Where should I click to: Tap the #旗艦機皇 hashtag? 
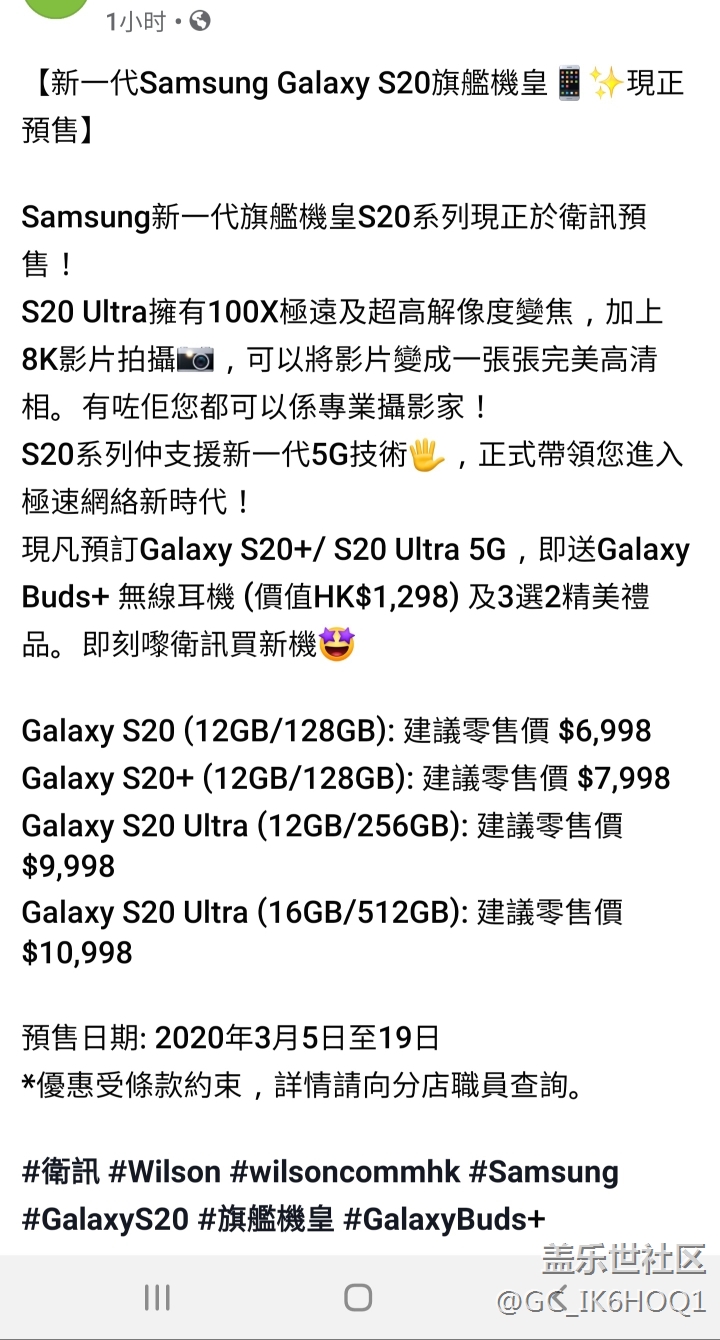tap(266, 1219)
